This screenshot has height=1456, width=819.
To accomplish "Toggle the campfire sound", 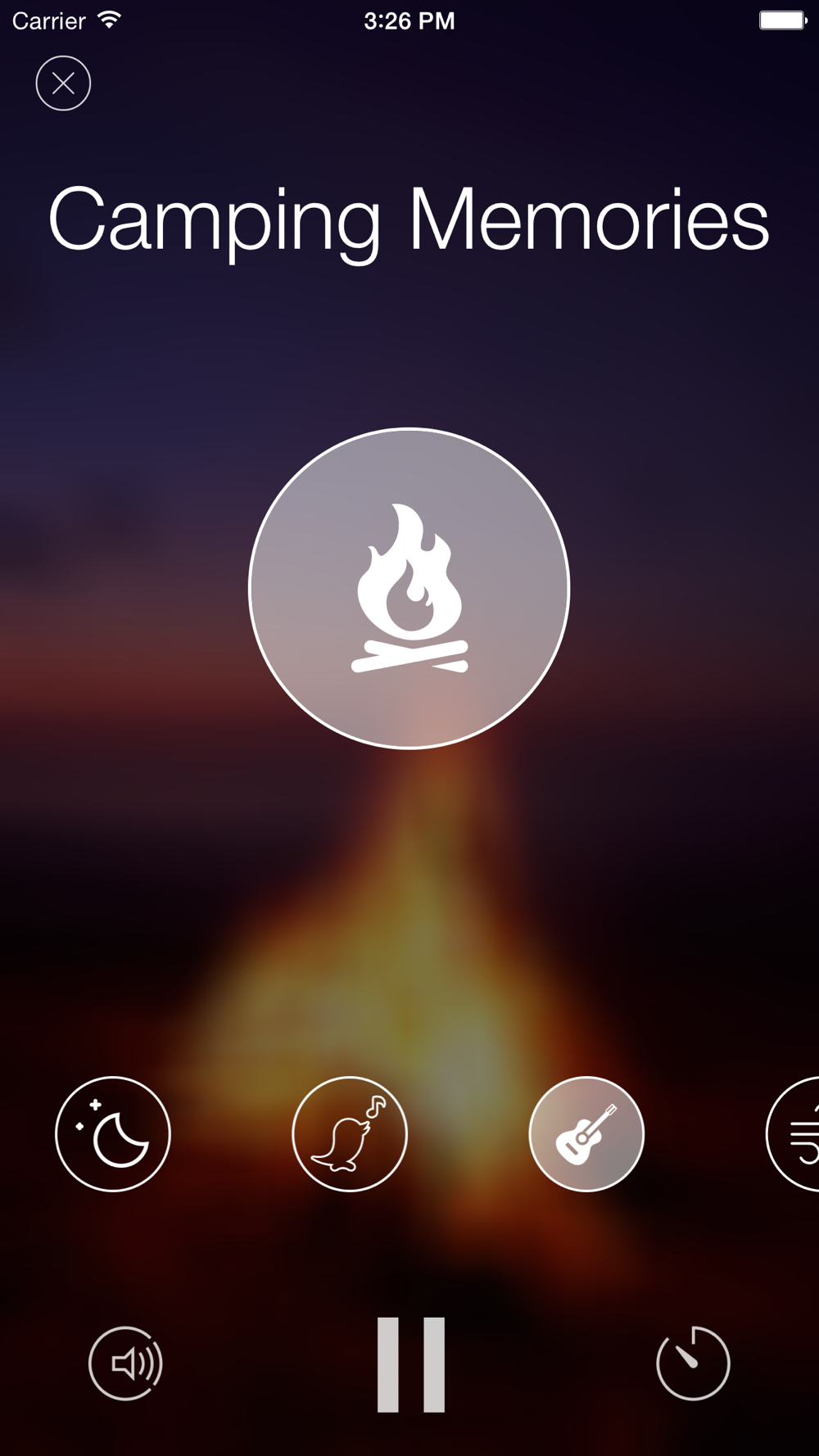I will (409, 588).
